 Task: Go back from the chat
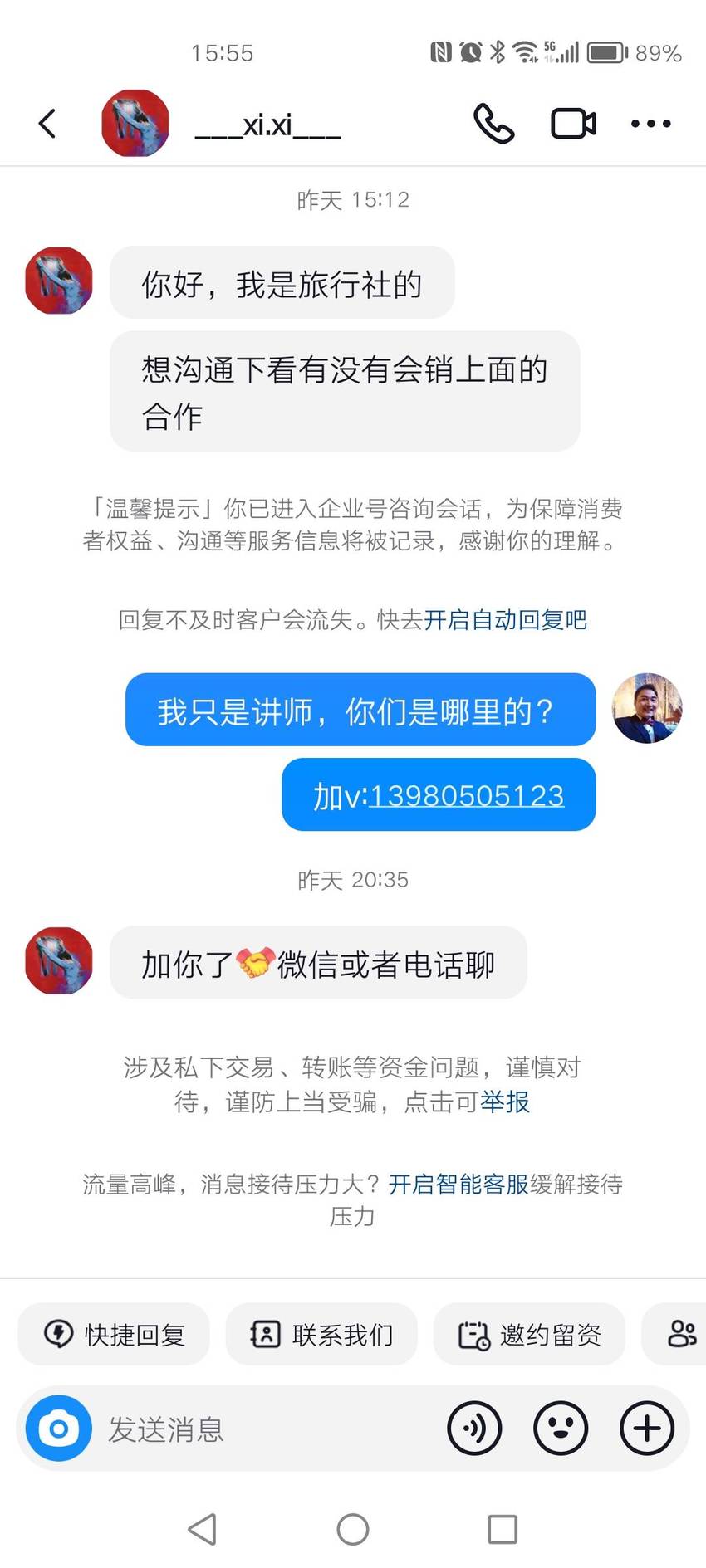point(47,124)
